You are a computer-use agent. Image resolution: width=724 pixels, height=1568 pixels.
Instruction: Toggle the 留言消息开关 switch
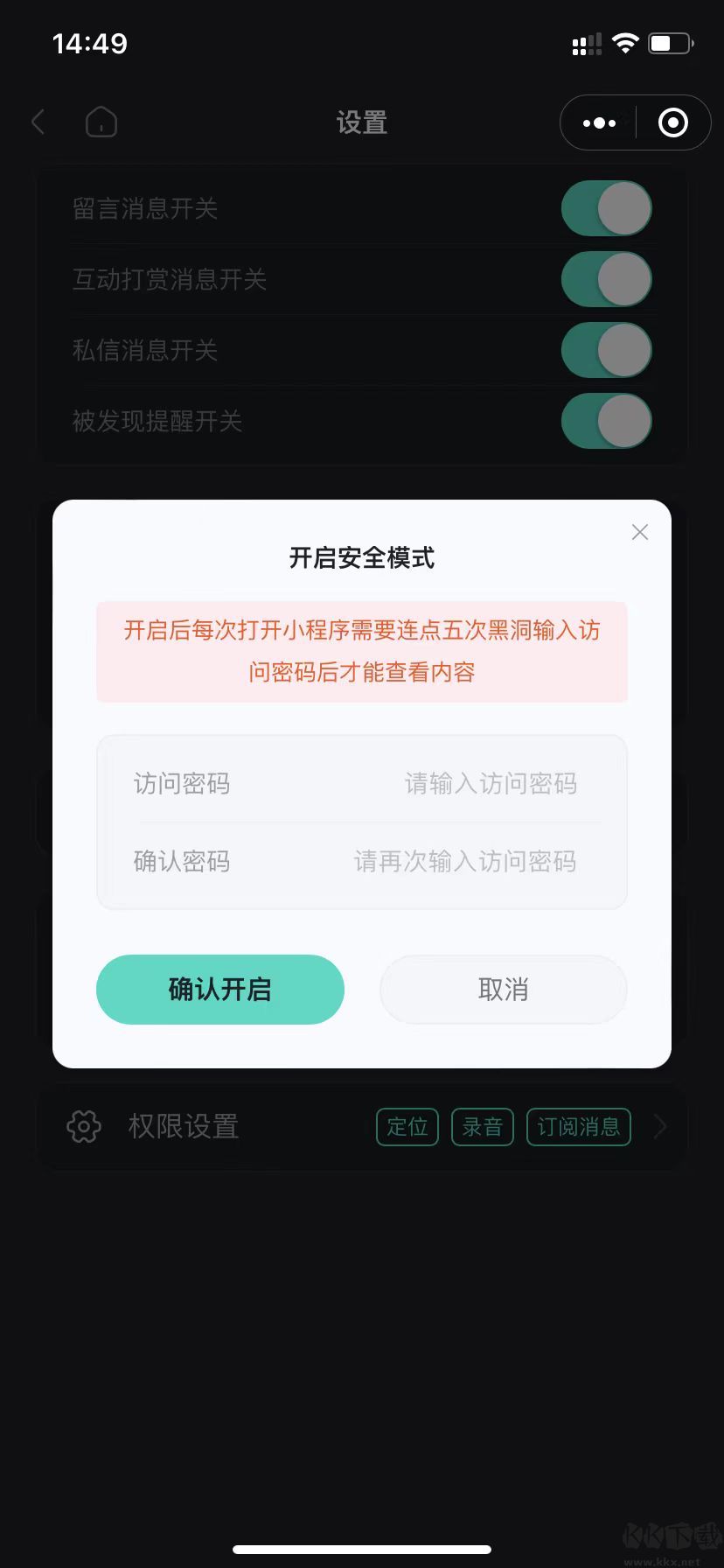606,208
